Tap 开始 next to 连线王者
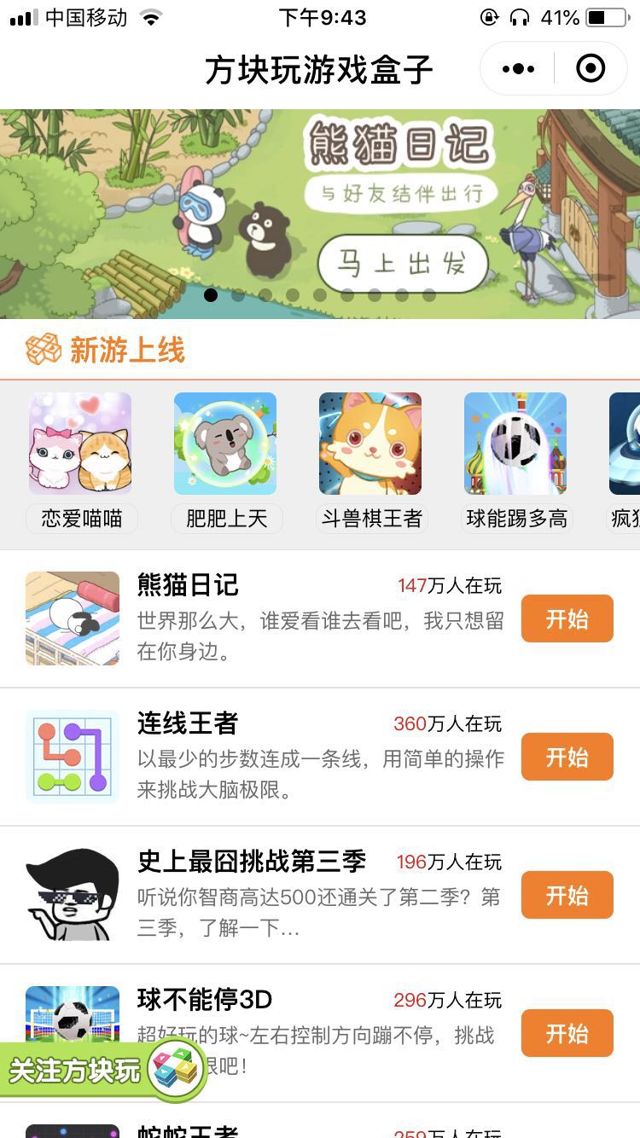 [x=566, y=757]
